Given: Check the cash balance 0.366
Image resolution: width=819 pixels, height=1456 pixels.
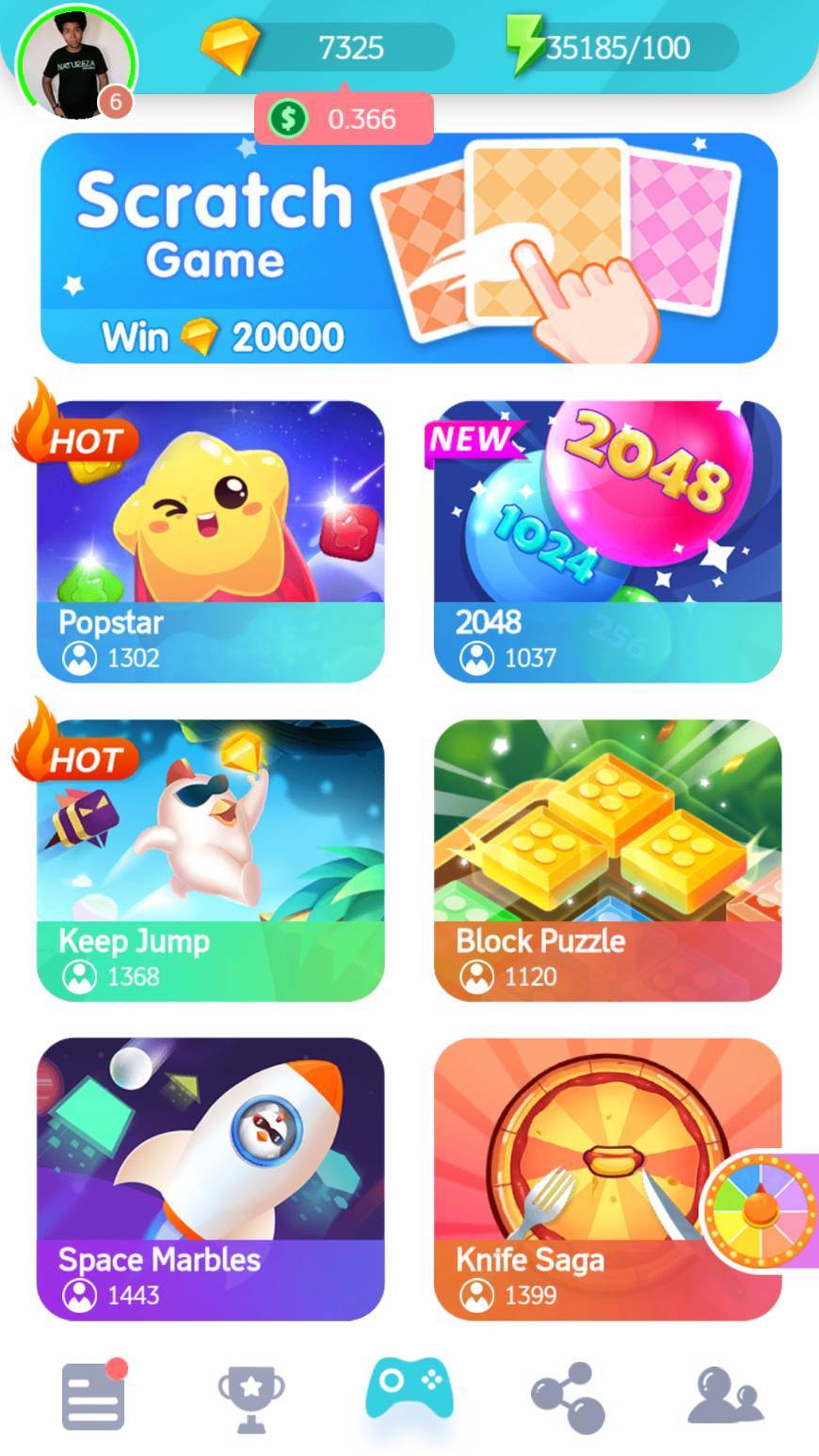Looking at the screenshot, I should [x=344, y=119].
